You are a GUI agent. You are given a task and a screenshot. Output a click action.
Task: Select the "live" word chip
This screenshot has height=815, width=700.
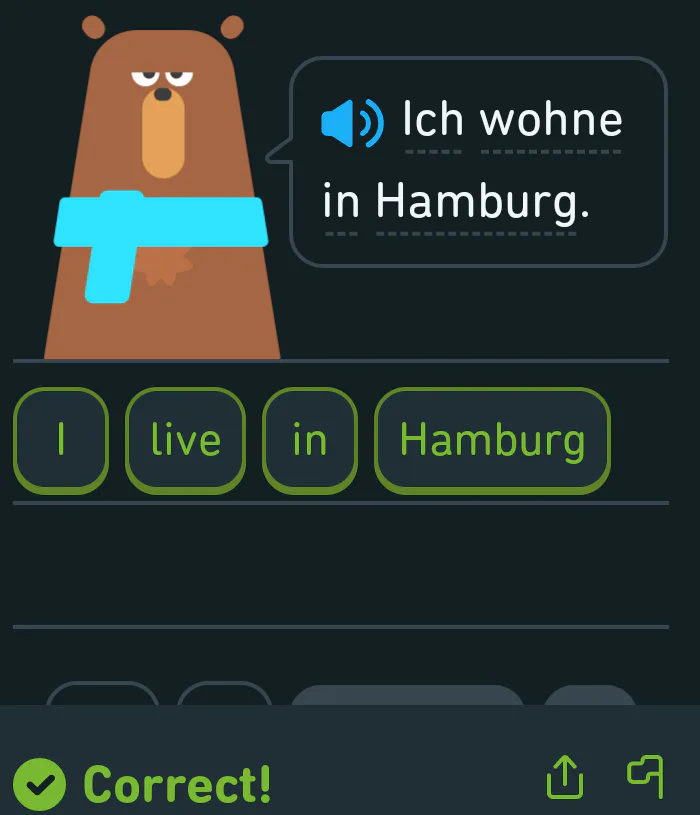(x=185, y=440)
